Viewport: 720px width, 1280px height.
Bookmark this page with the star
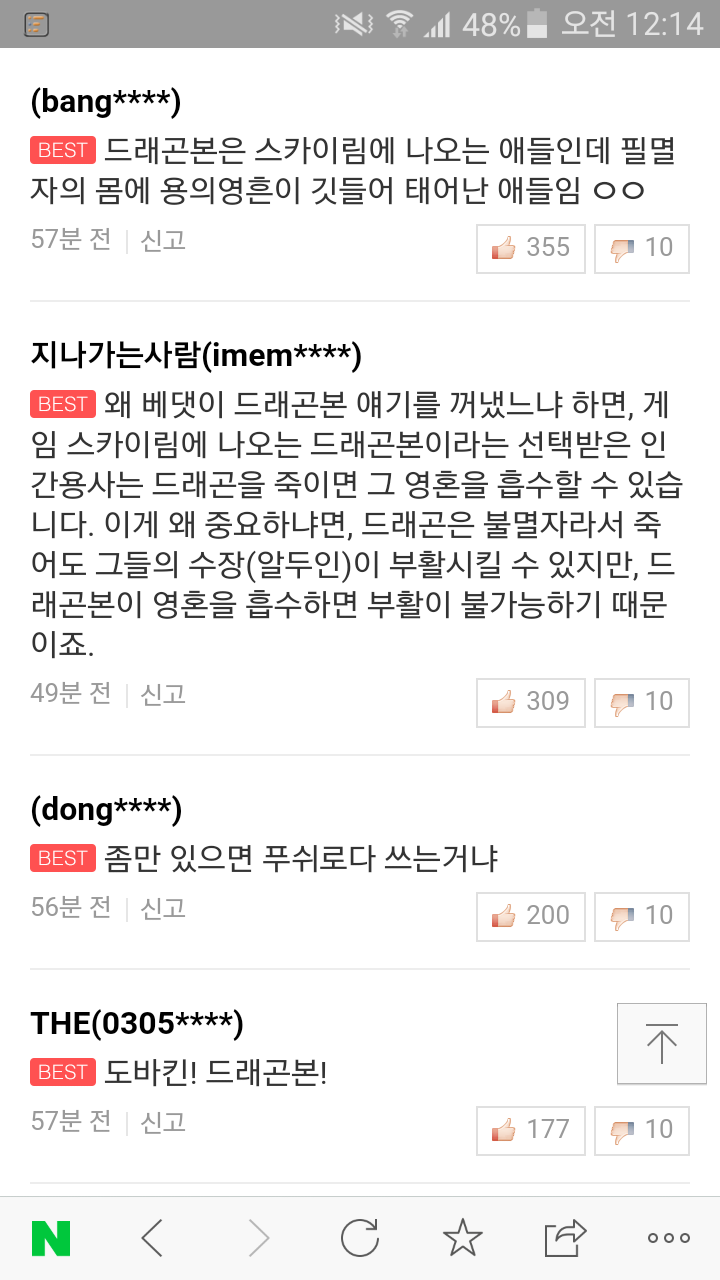pos(462,1239)
